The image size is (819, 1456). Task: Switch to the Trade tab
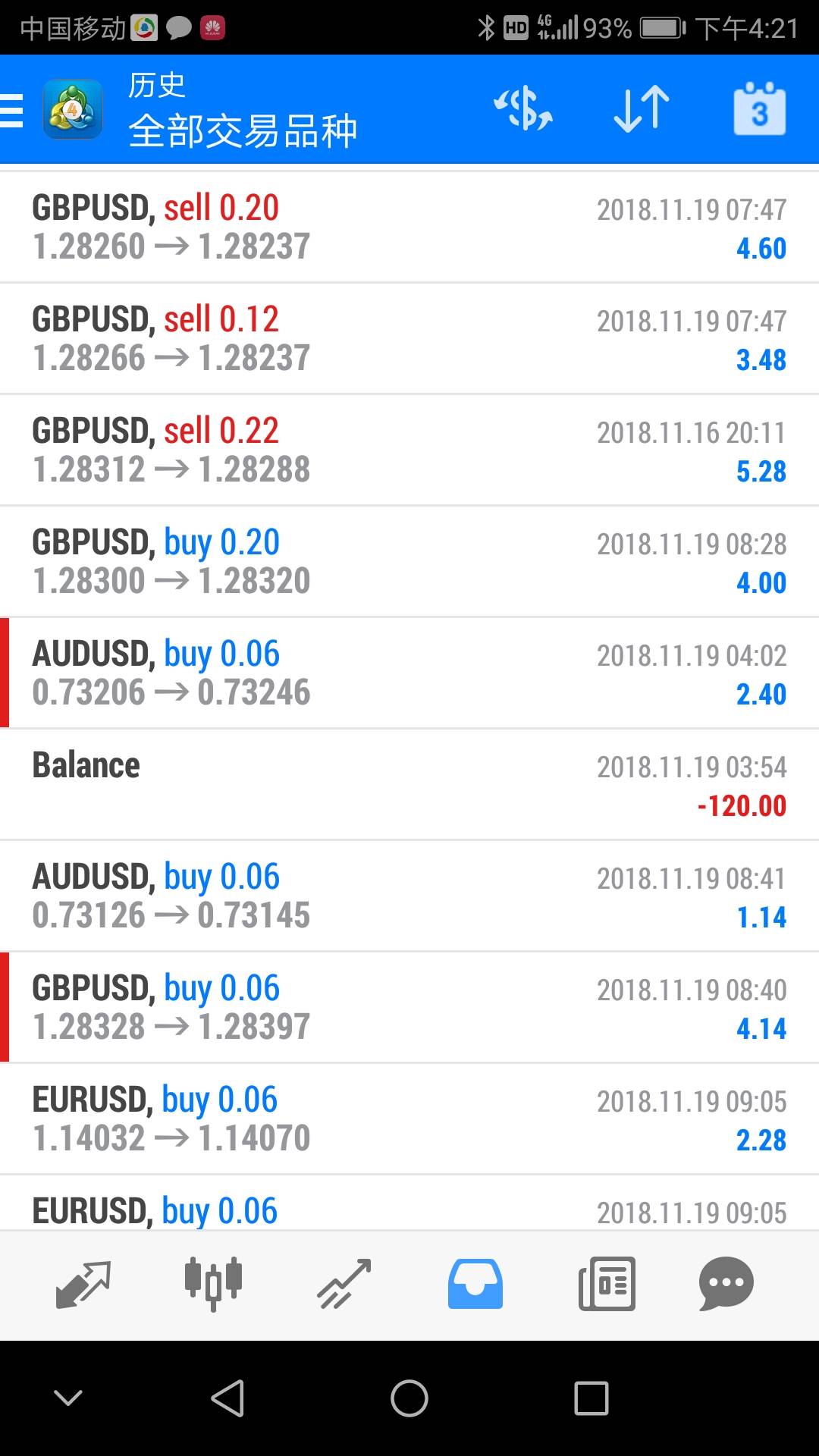[x=344, y=1283]
